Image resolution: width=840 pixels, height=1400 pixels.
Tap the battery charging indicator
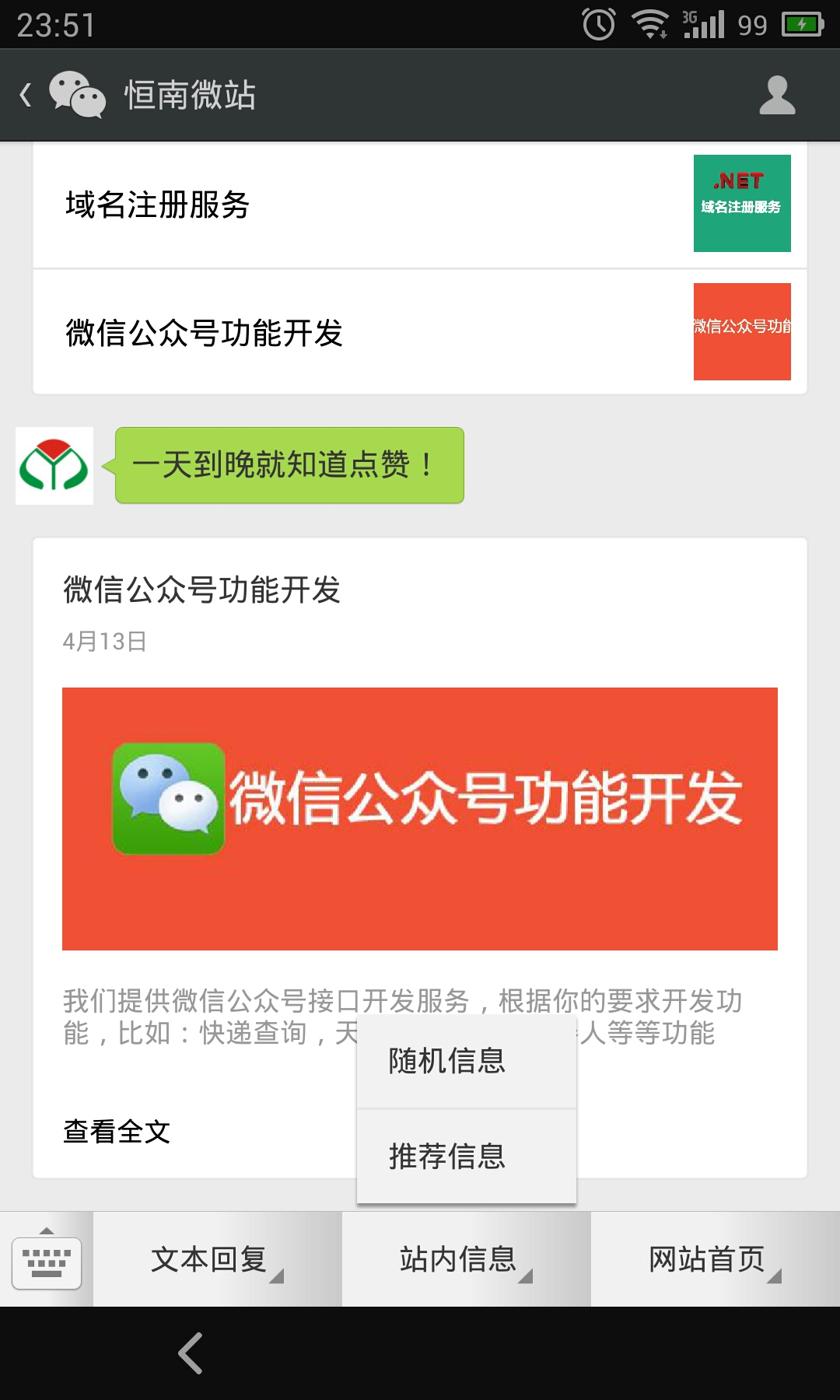[800, 23]
